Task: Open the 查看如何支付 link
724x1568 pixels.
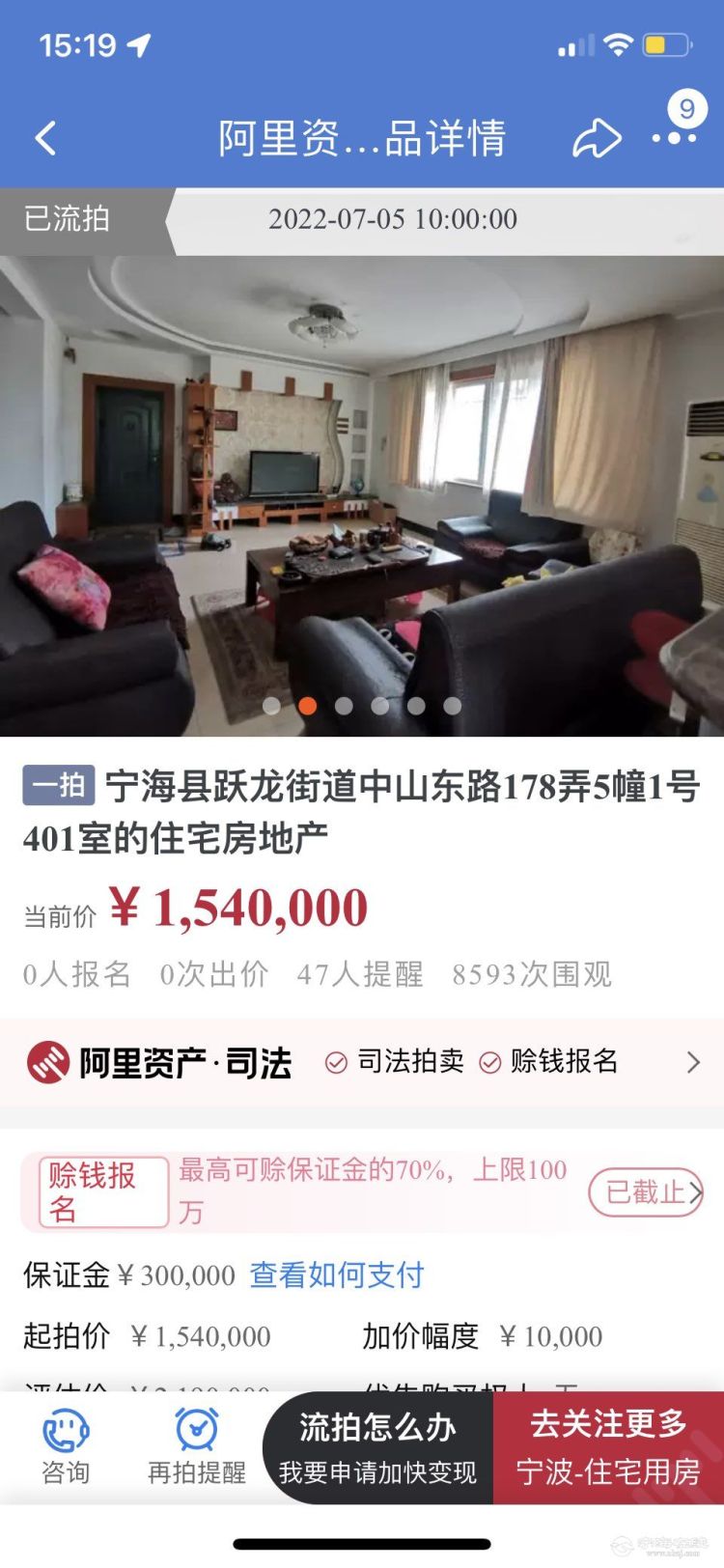Action: [x=337, y=1274]
